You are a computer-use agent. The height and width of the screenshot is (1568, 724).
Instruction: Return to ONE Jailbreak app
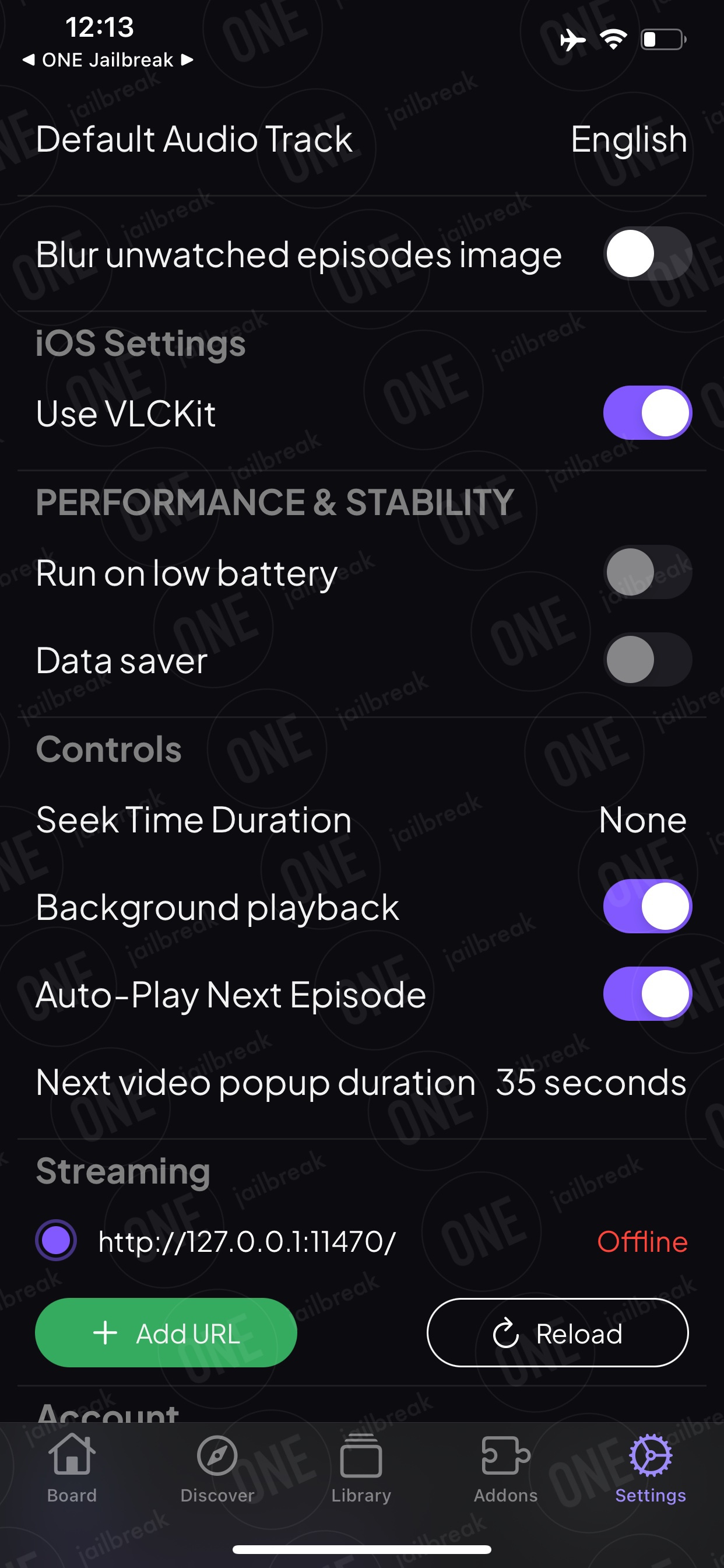click(x=108, y=60)
